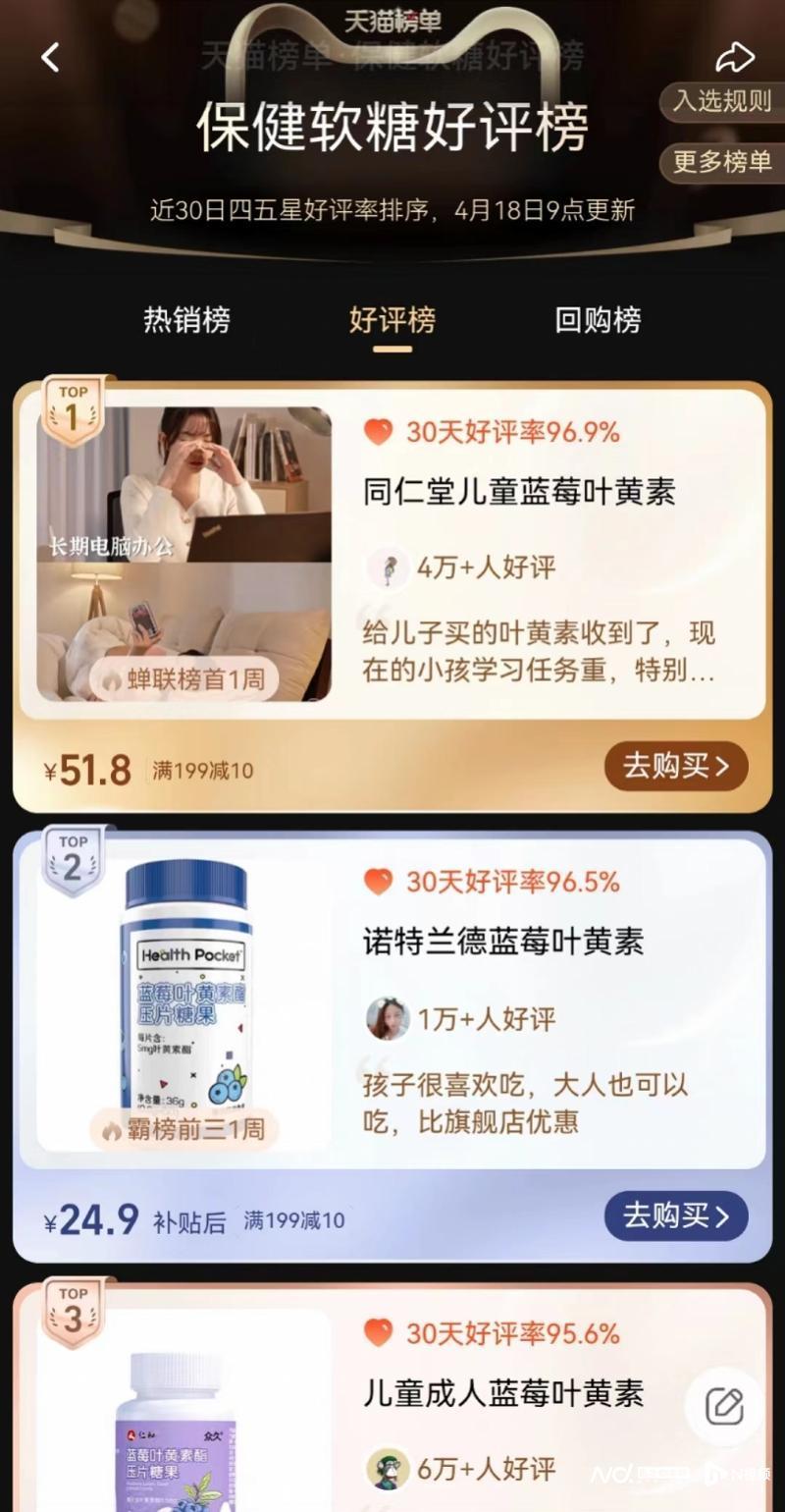Viewport: 785px width, 1512px height.
Task: Select the 好评榜 tab
Action: (x=392, y=320)
